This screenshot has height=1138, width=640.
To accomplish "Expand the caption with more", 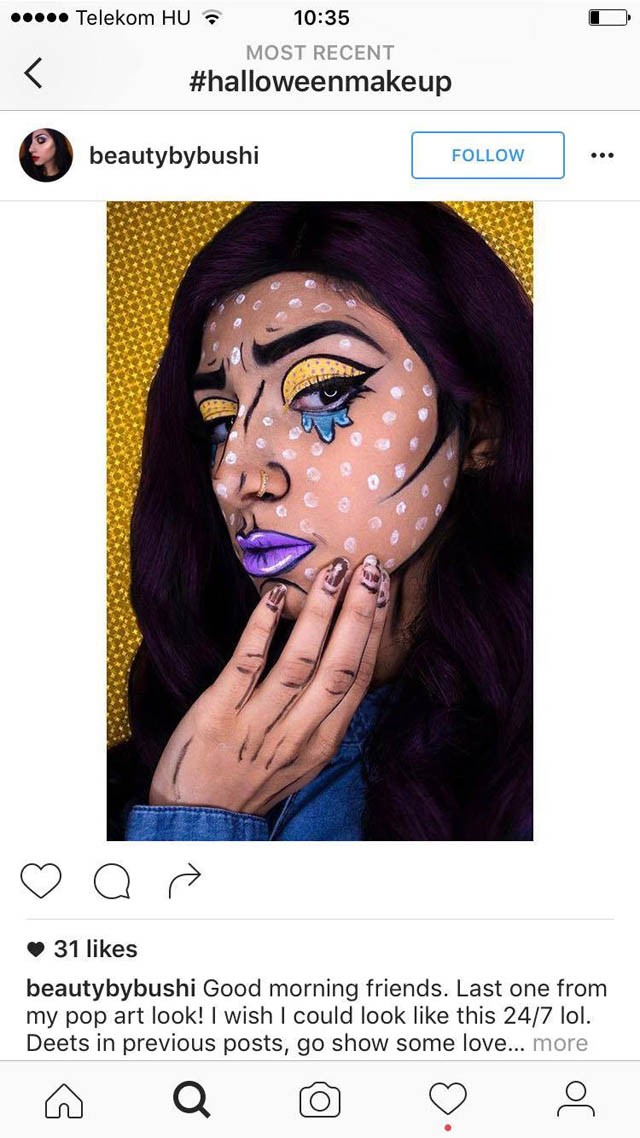I will click(x=560, y=1043).
